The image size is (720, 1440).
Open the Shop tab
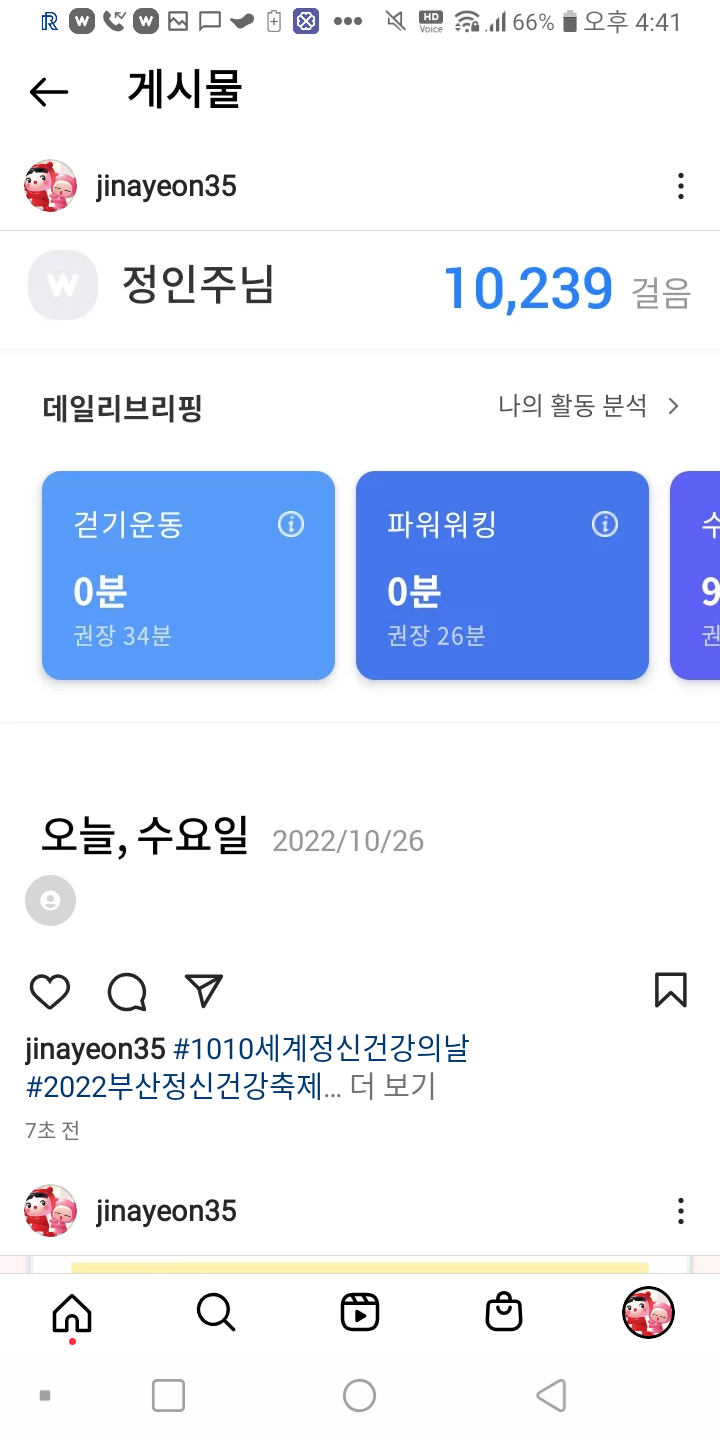504,1311
